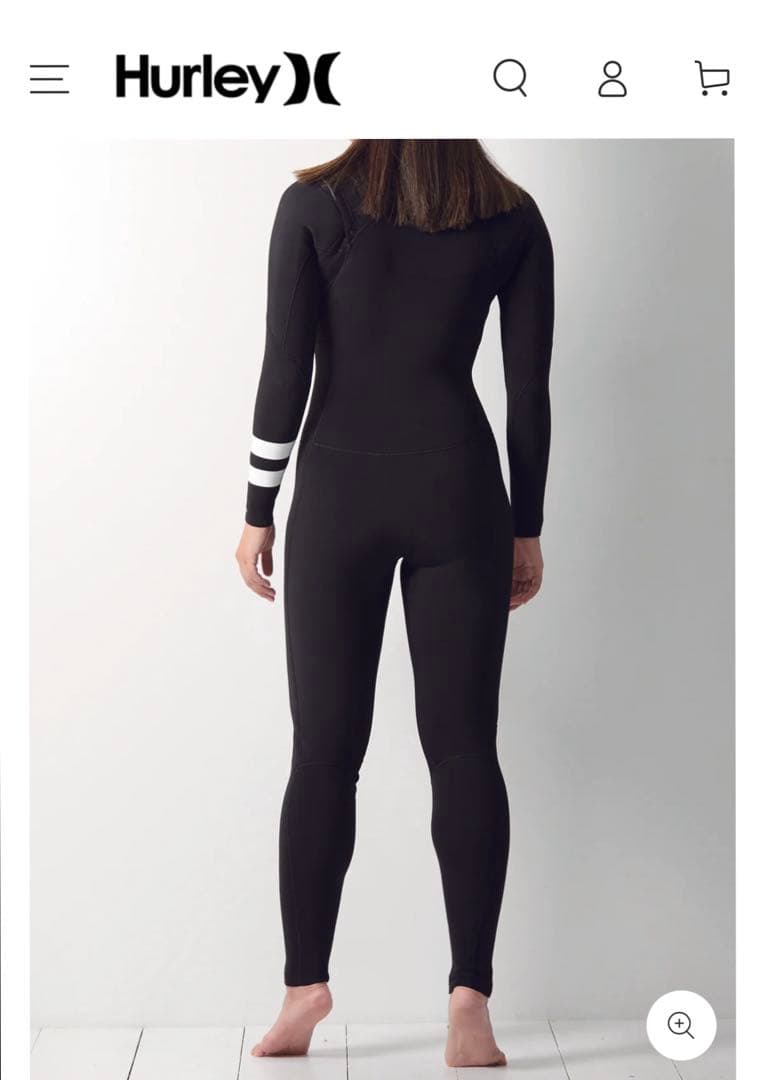This screenshot has height=1080, width=763.
Task: Open the hamburger navigation menu
Action: point(49,79)
